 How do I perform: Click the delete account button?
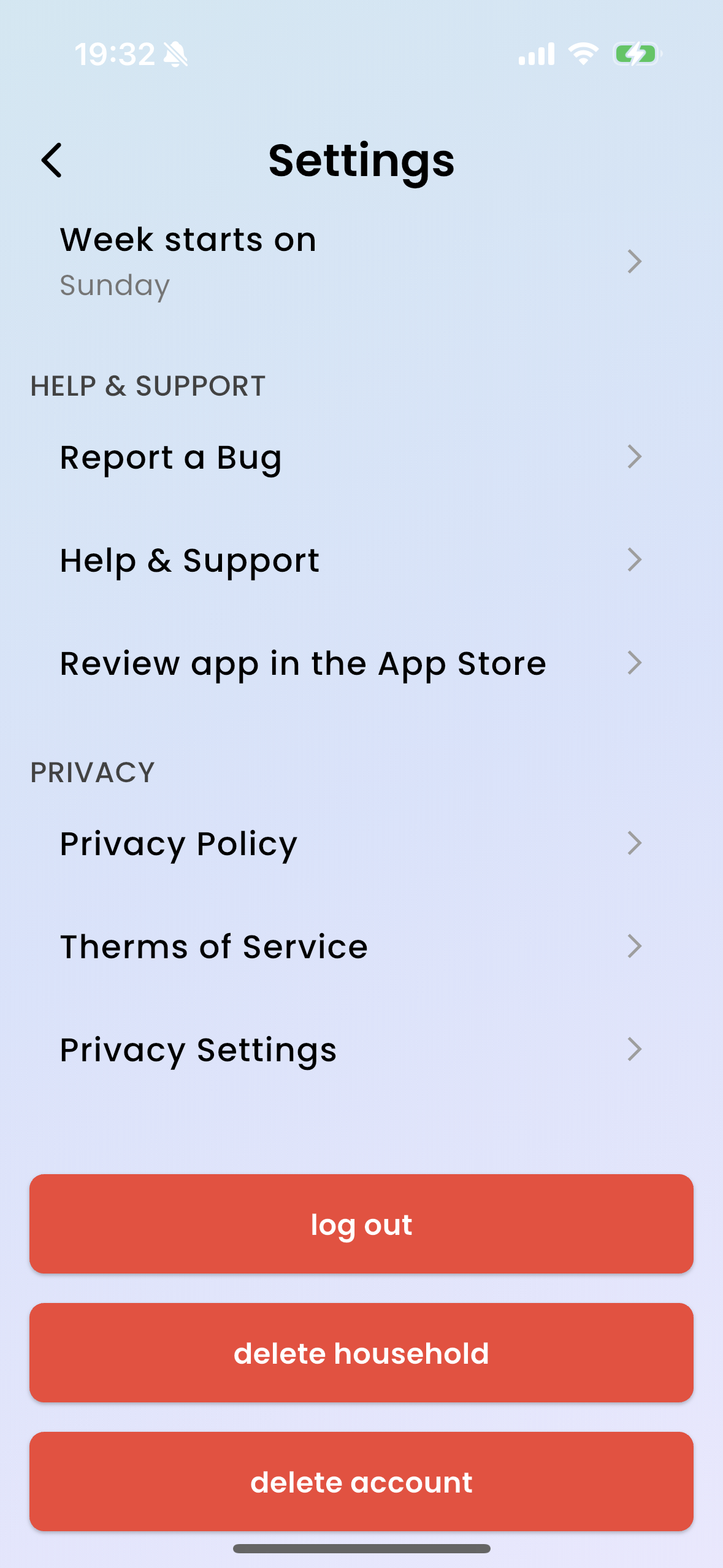[361, 1482]
